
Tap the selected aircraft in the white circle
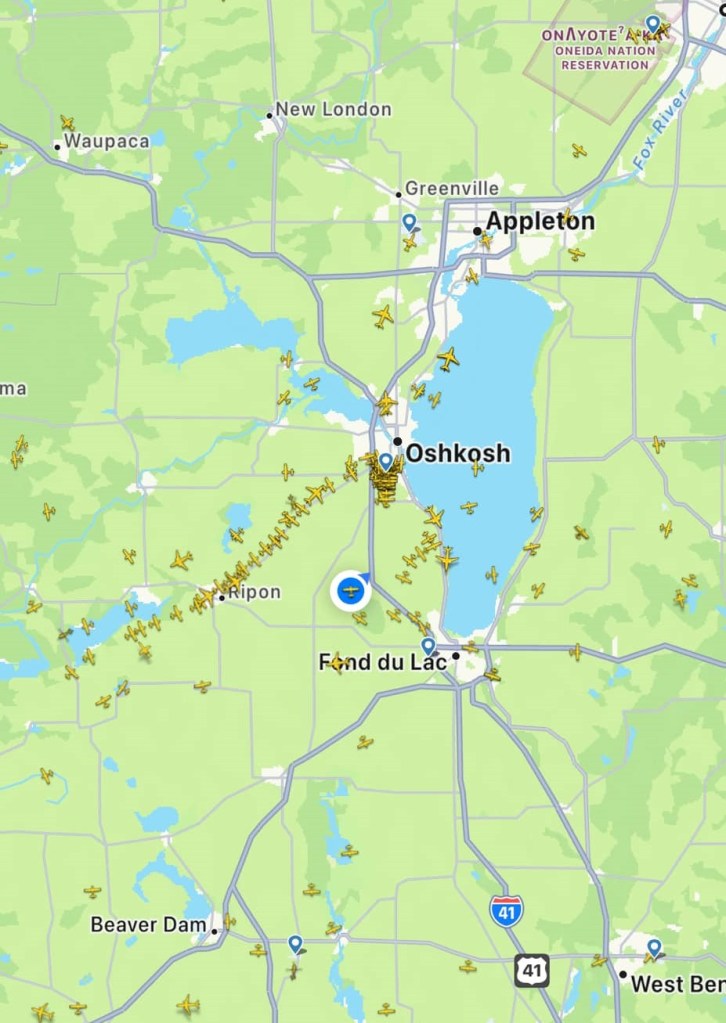click(x=351, y=592)
